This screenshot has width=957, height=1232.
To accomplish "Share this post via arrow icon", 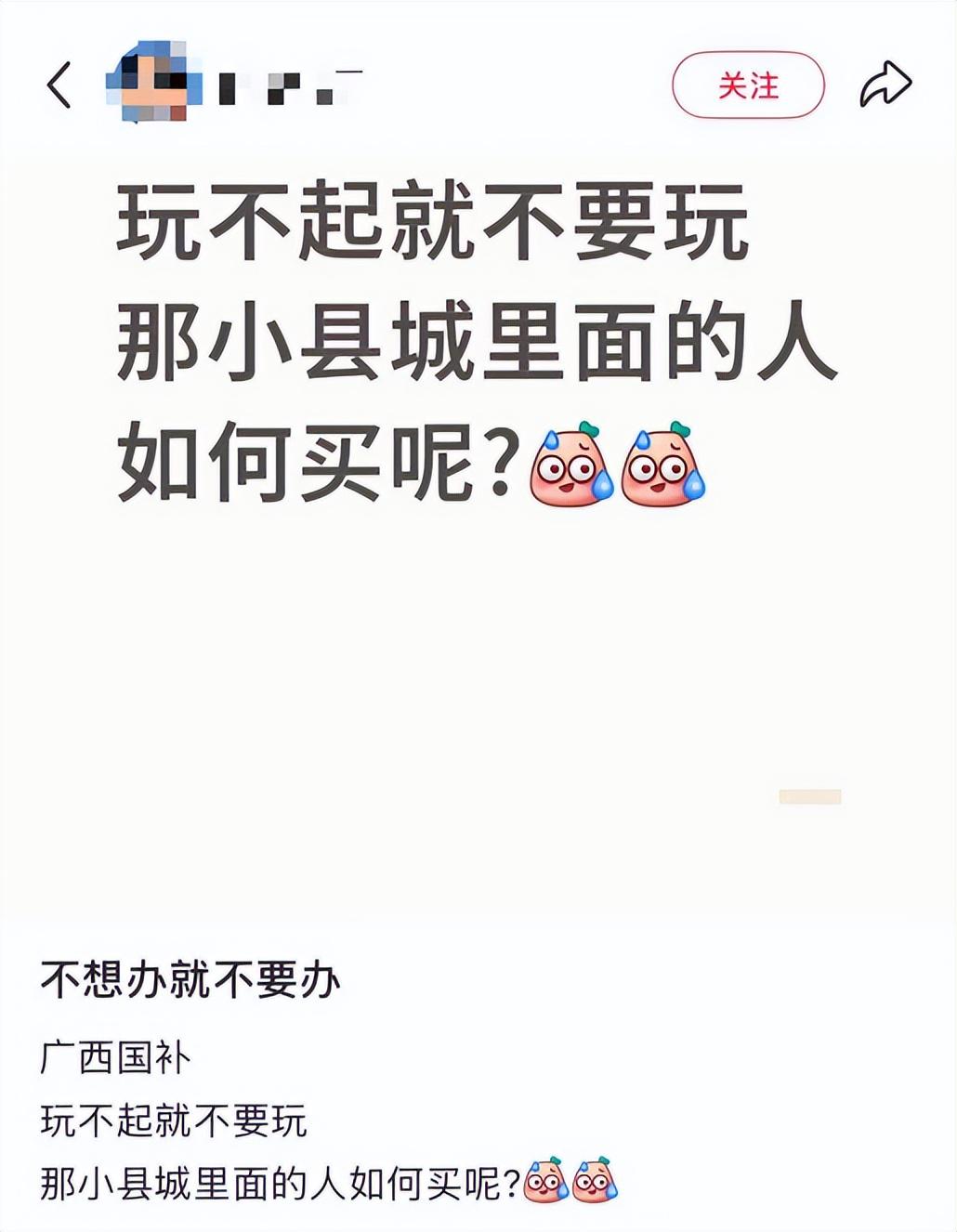I will [885, 85].
